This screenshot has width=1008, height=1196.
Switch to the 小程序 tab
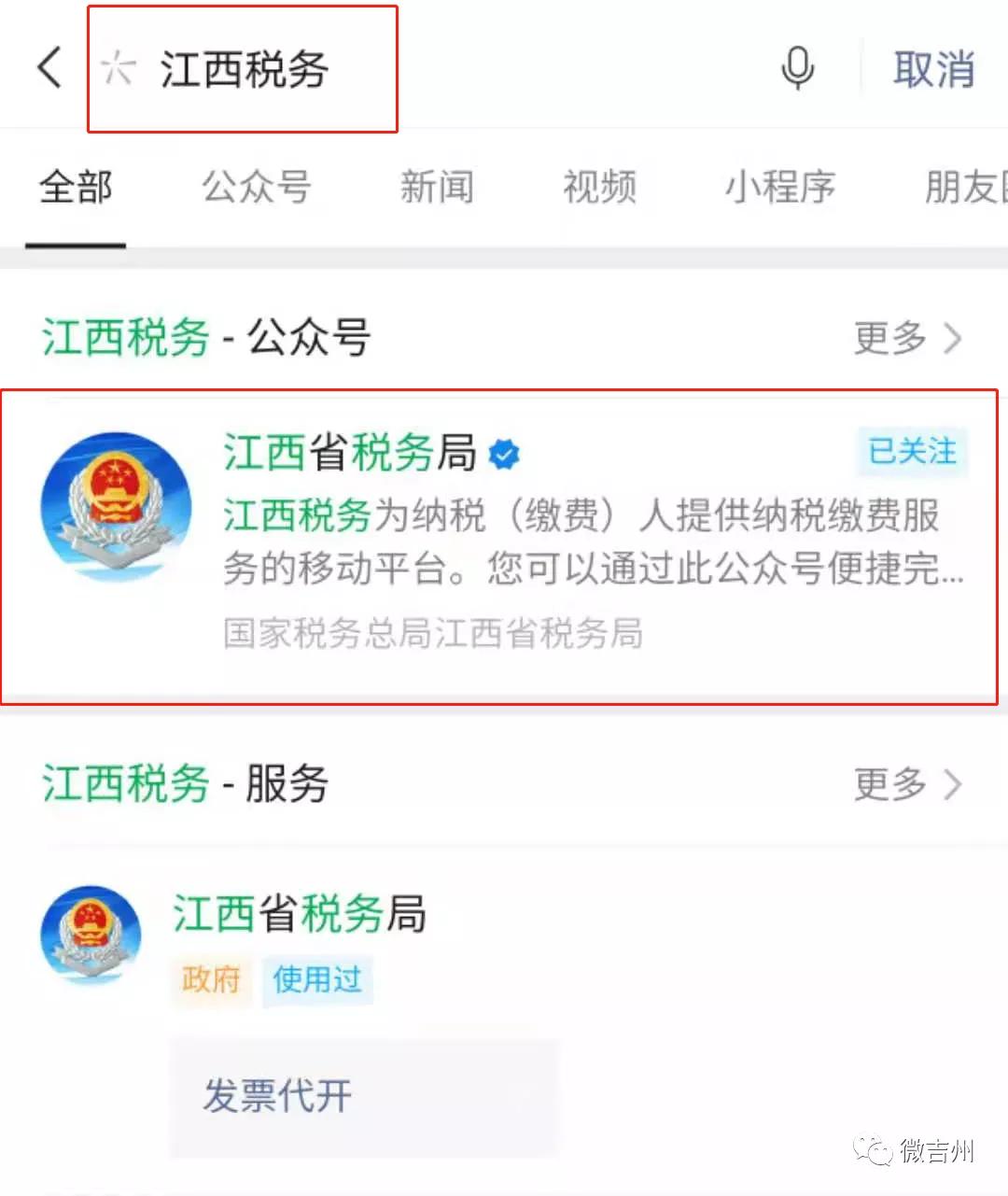(780, 188)
